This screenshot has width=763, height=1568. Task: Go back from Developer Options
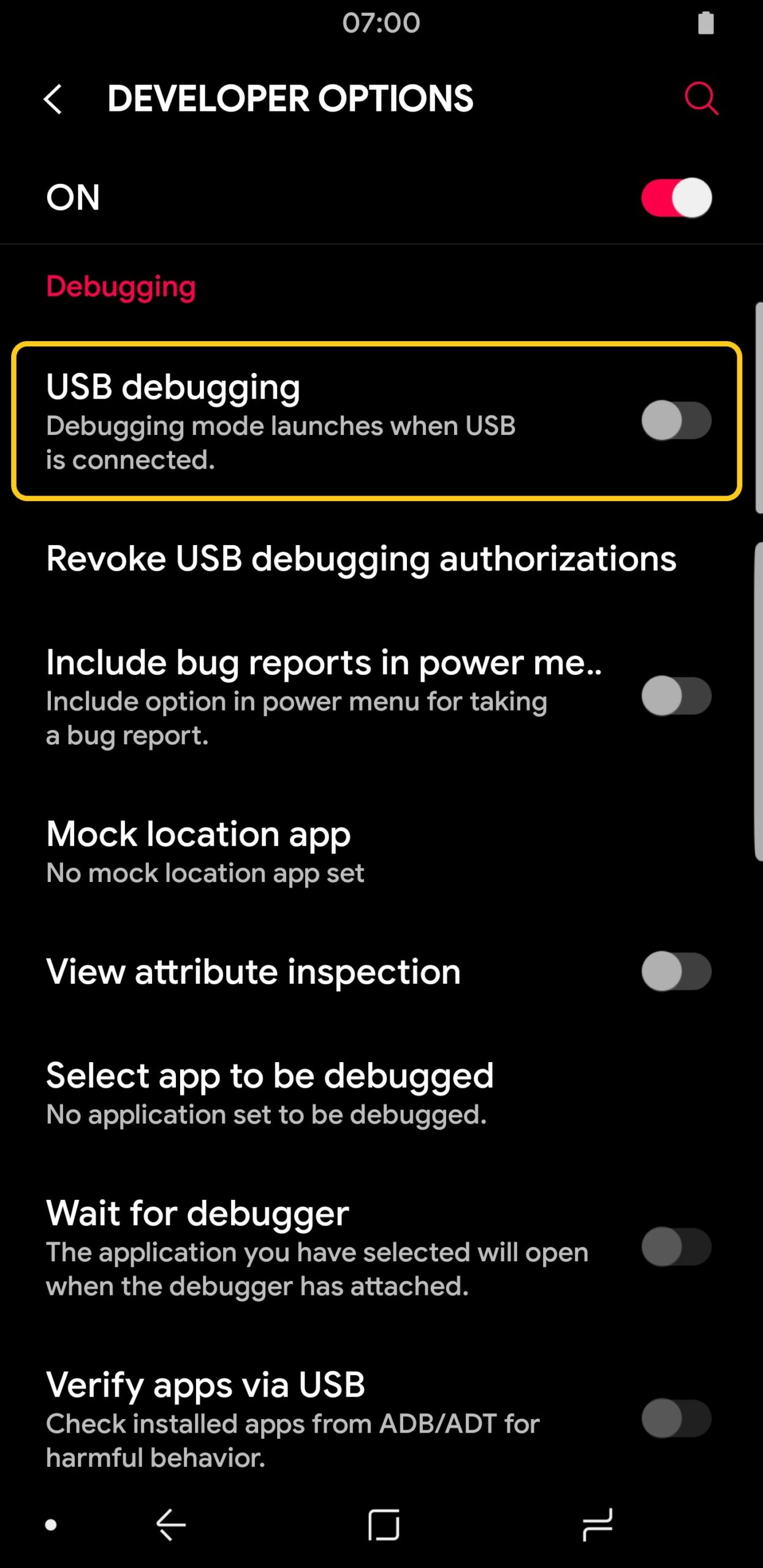53,99
